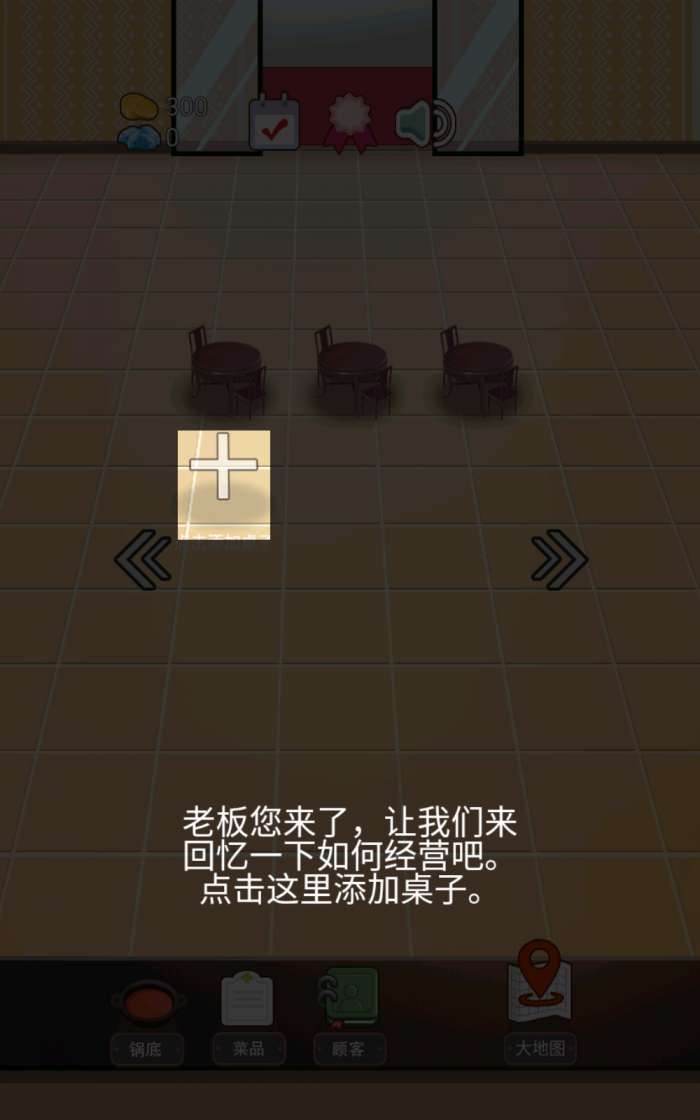Go to the next room with right arrows
Screen dimensions: 700x1120
[x=558, y=560]
